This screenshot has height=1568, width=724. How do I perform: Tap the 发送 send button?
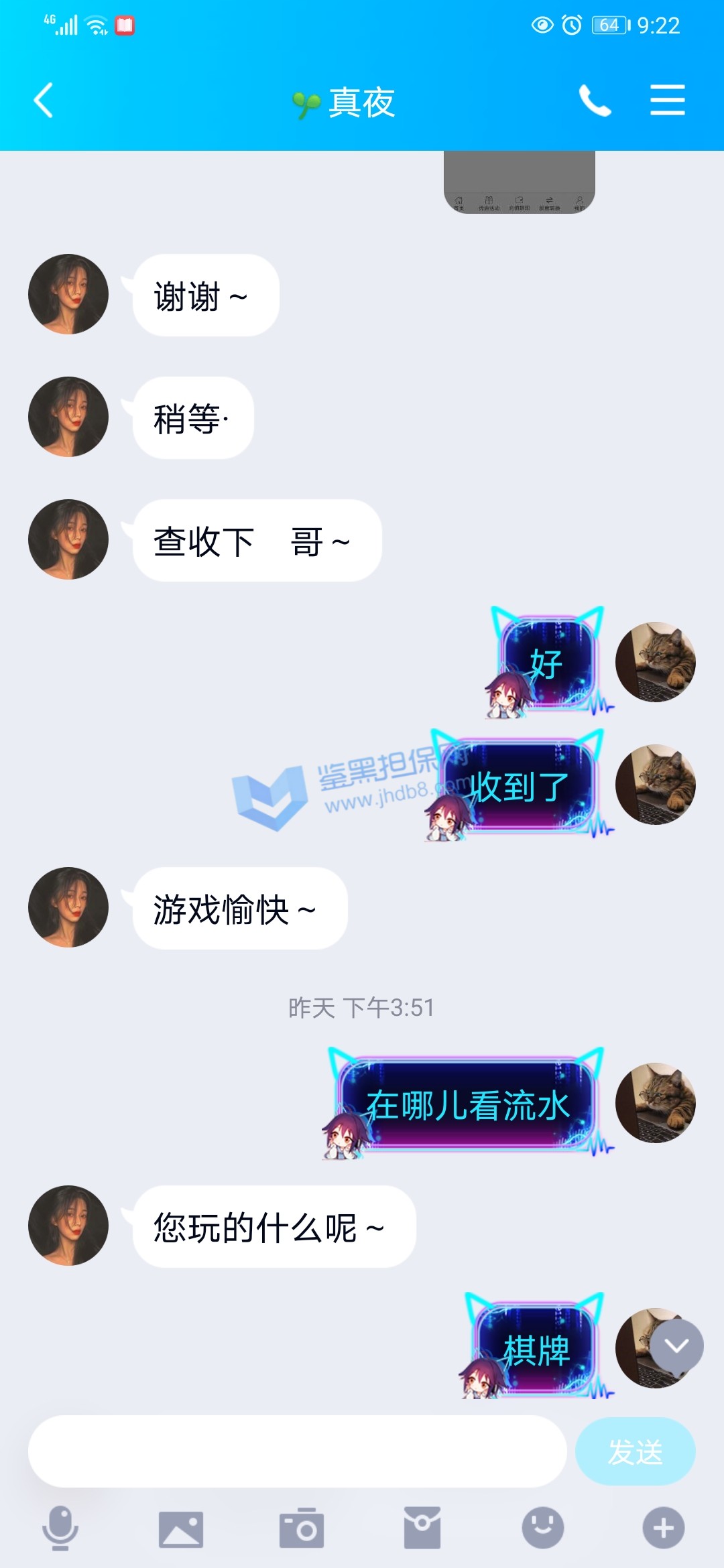(x=635, y=1451)
